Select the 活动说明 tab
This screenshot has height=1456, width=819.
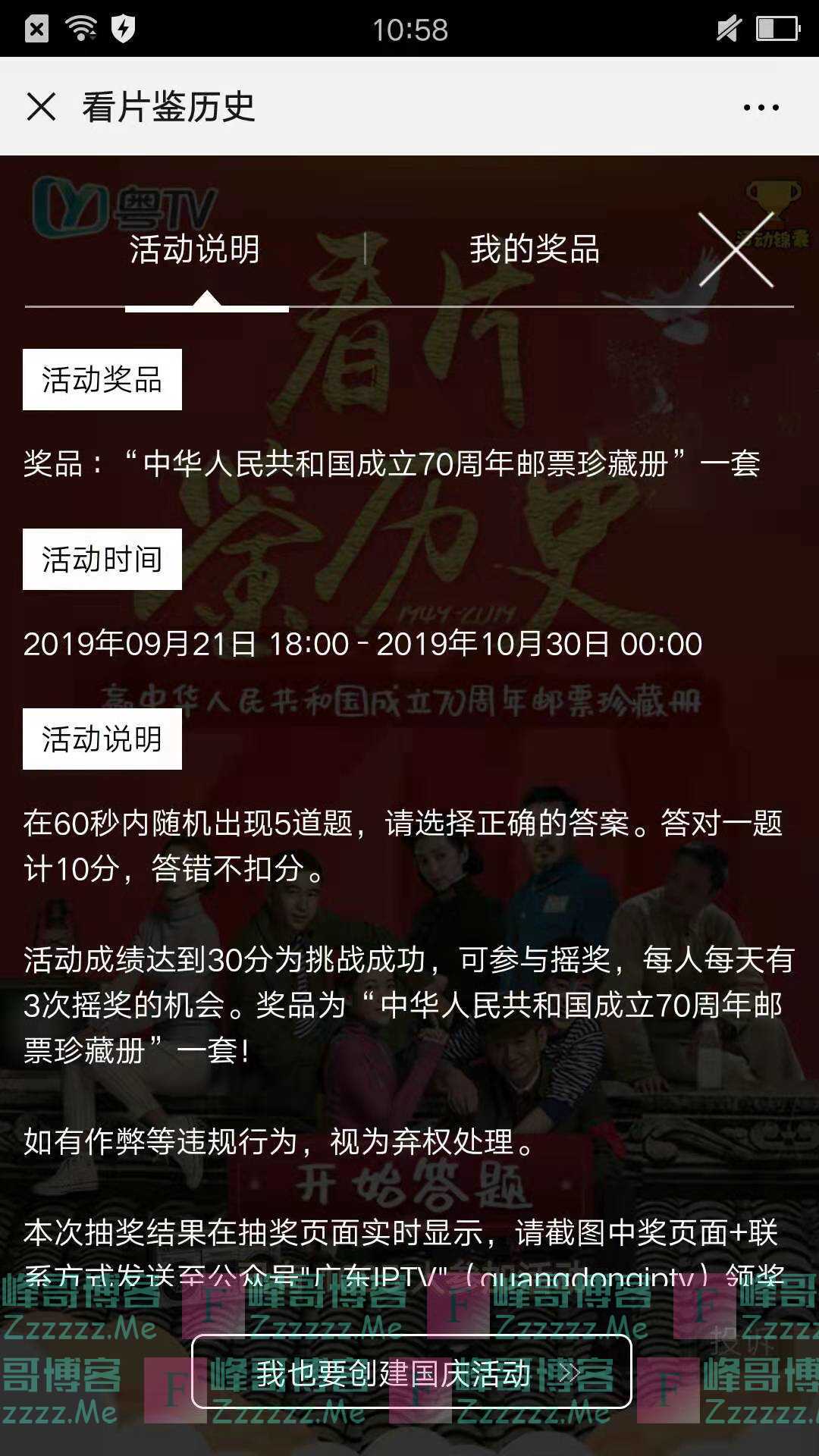coord(195,249)
